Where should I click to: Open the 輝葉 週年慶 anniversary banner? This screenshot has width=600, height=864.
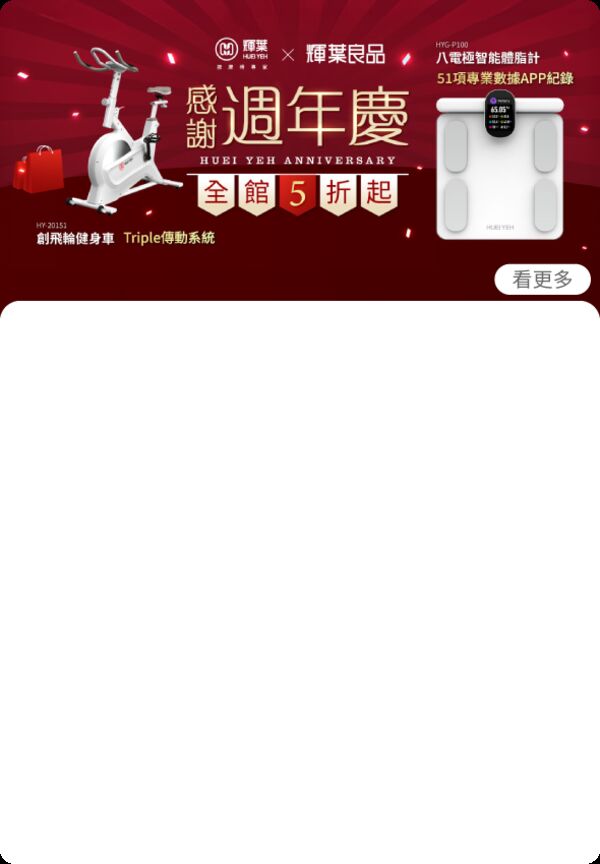click(x=297, y=140)
